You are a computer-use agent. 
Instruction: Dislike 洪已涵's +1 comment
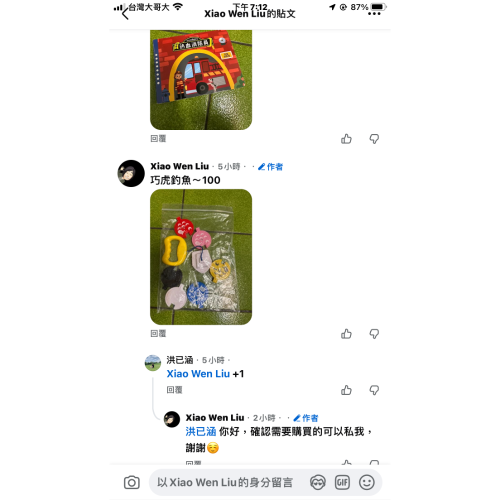[374, 390]
